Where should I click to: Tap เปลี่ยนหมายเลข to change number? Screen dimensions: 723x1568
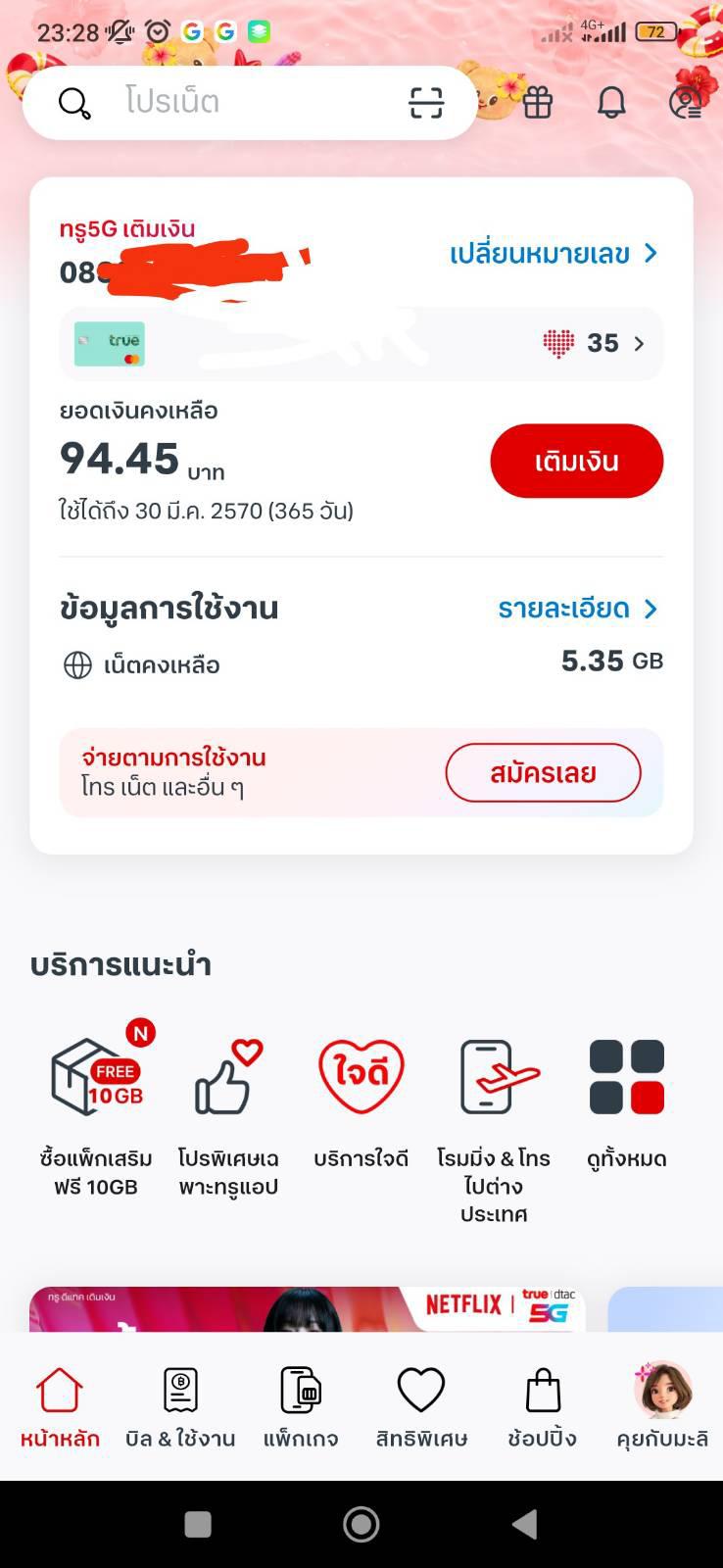point(553,254)
